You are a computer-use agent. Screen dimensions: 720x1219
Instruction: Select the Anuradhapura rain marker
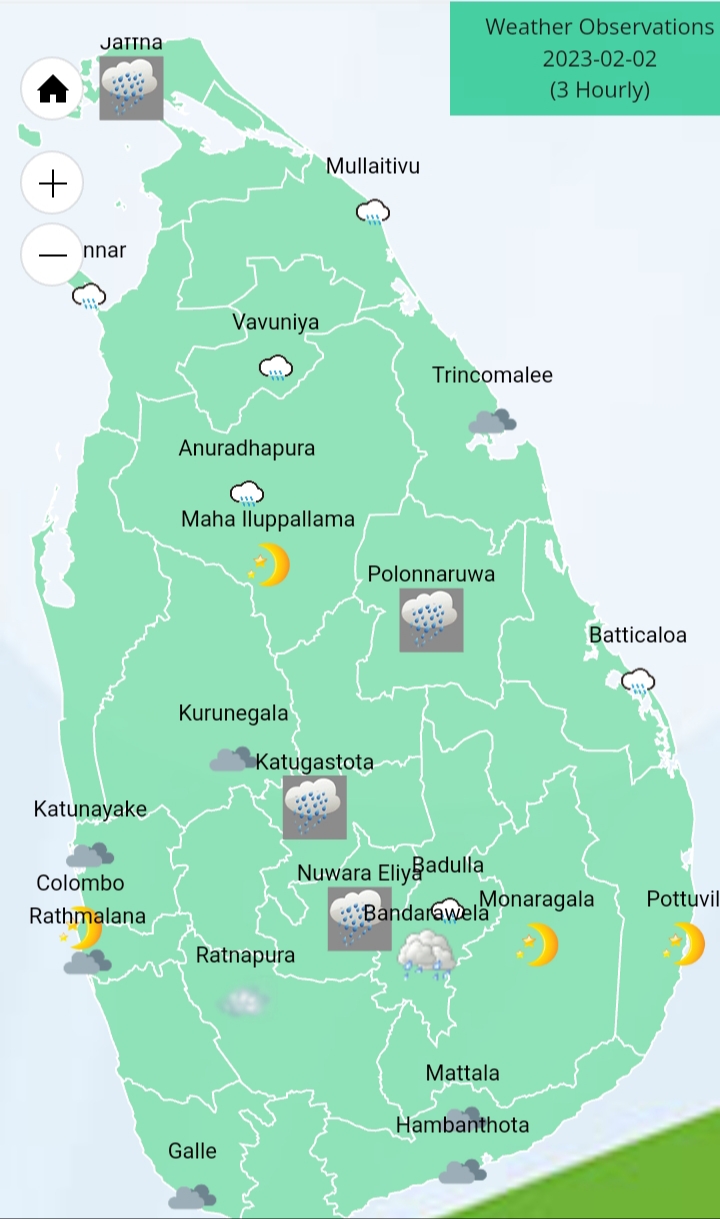click(246, 493)
